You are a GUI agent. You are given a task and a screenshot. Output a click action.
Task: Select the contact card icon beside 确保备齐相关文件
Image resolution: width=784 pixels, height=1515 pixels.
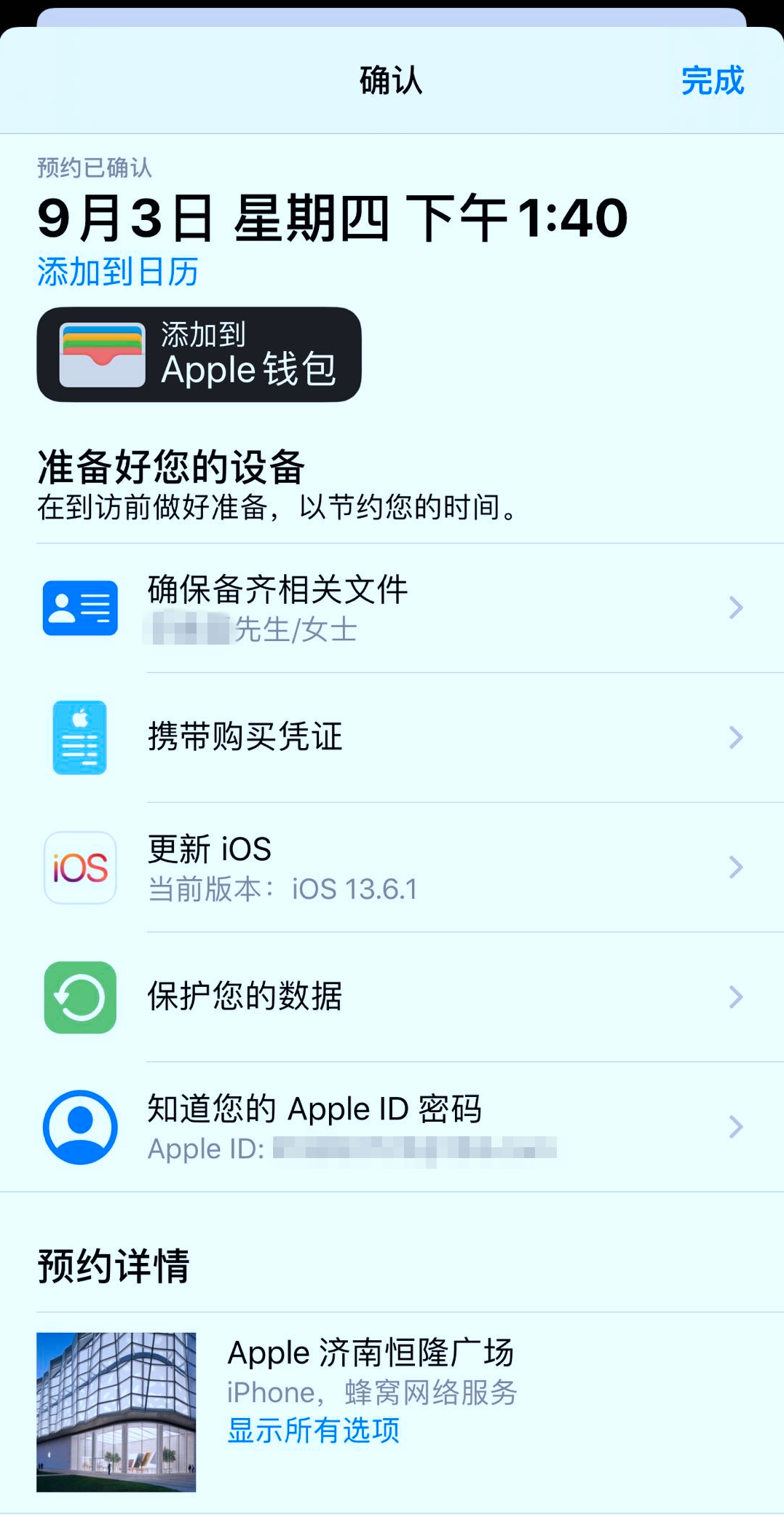[80, 608]
